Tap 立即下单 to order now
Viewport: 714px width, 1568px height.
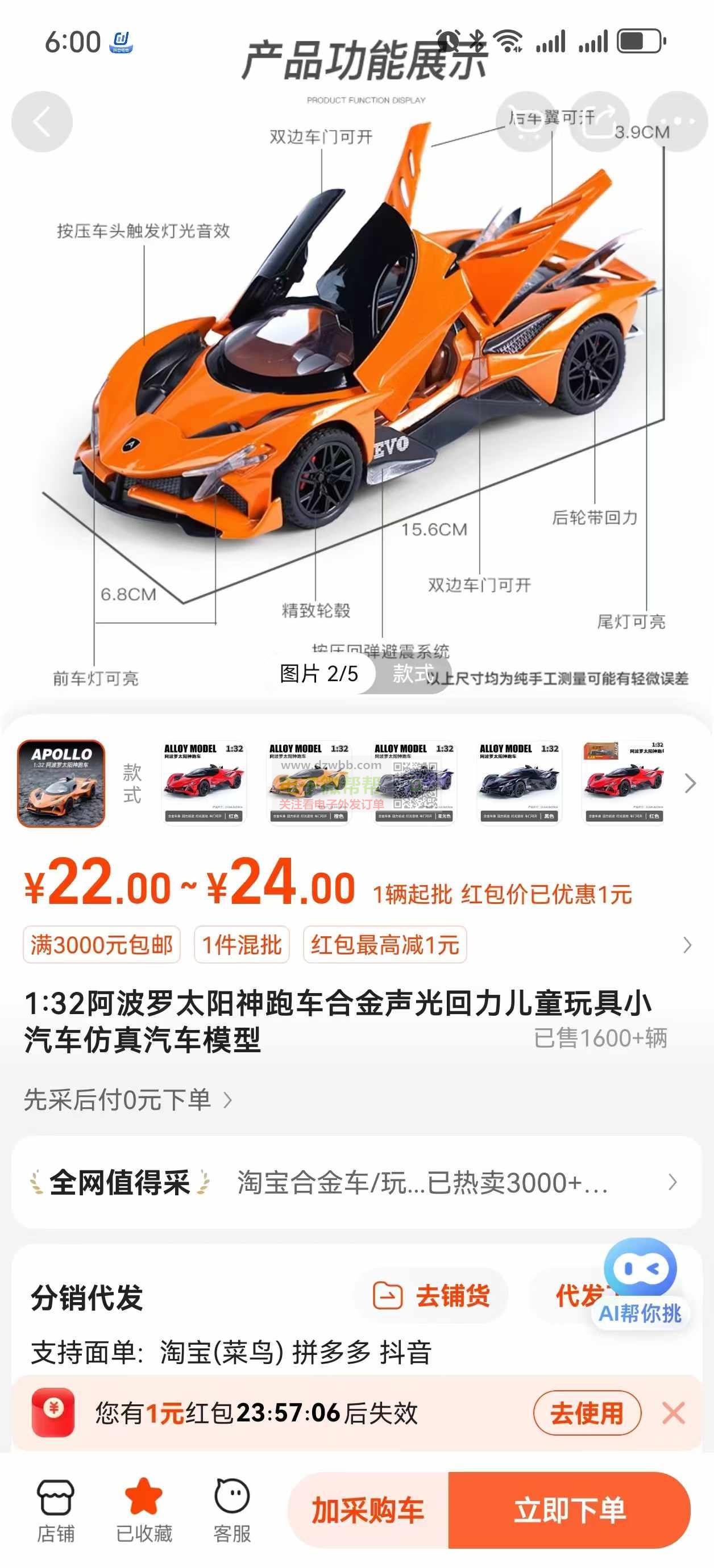(569, 1511)
